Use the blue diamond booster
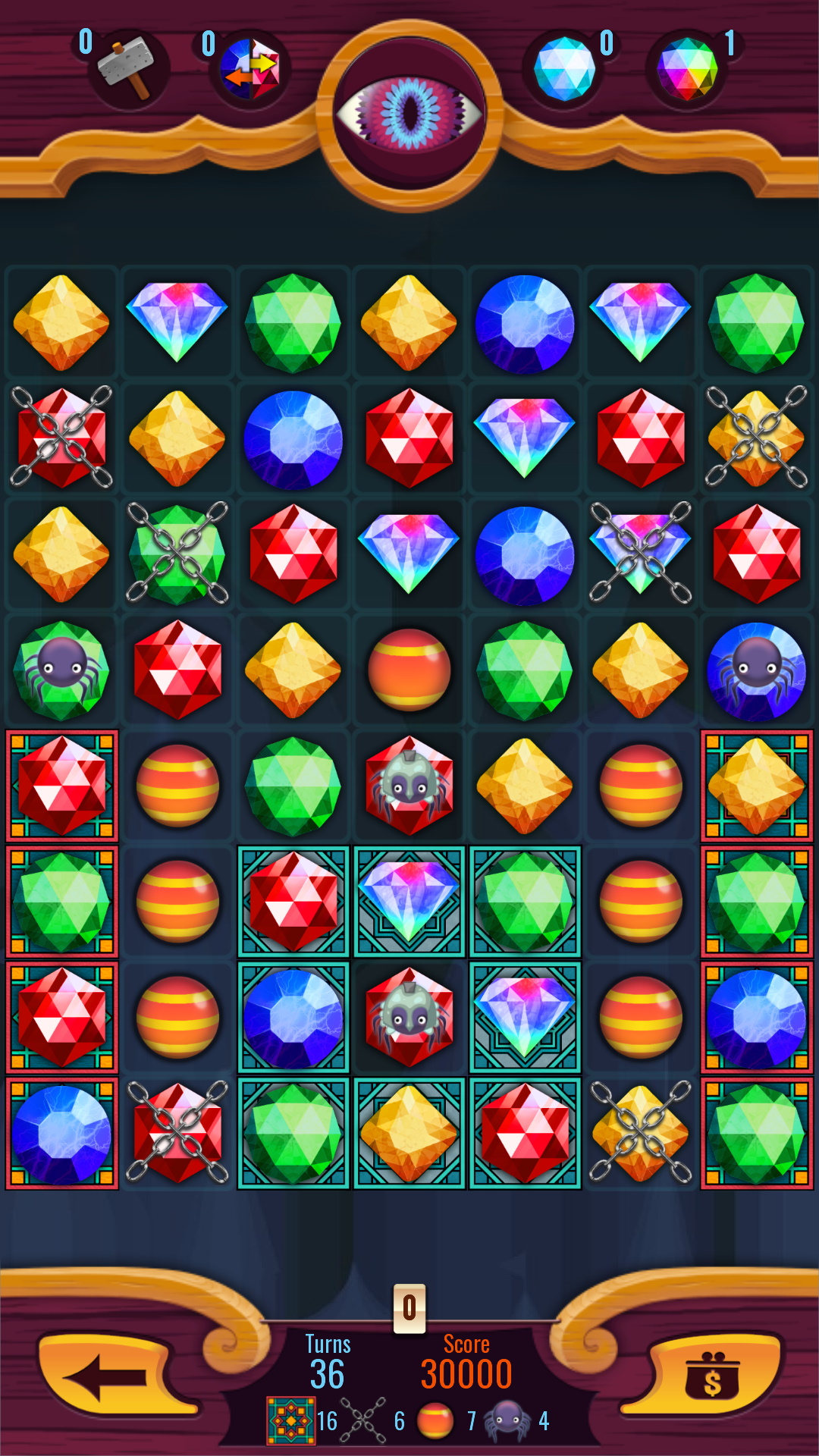 (563, 70)
